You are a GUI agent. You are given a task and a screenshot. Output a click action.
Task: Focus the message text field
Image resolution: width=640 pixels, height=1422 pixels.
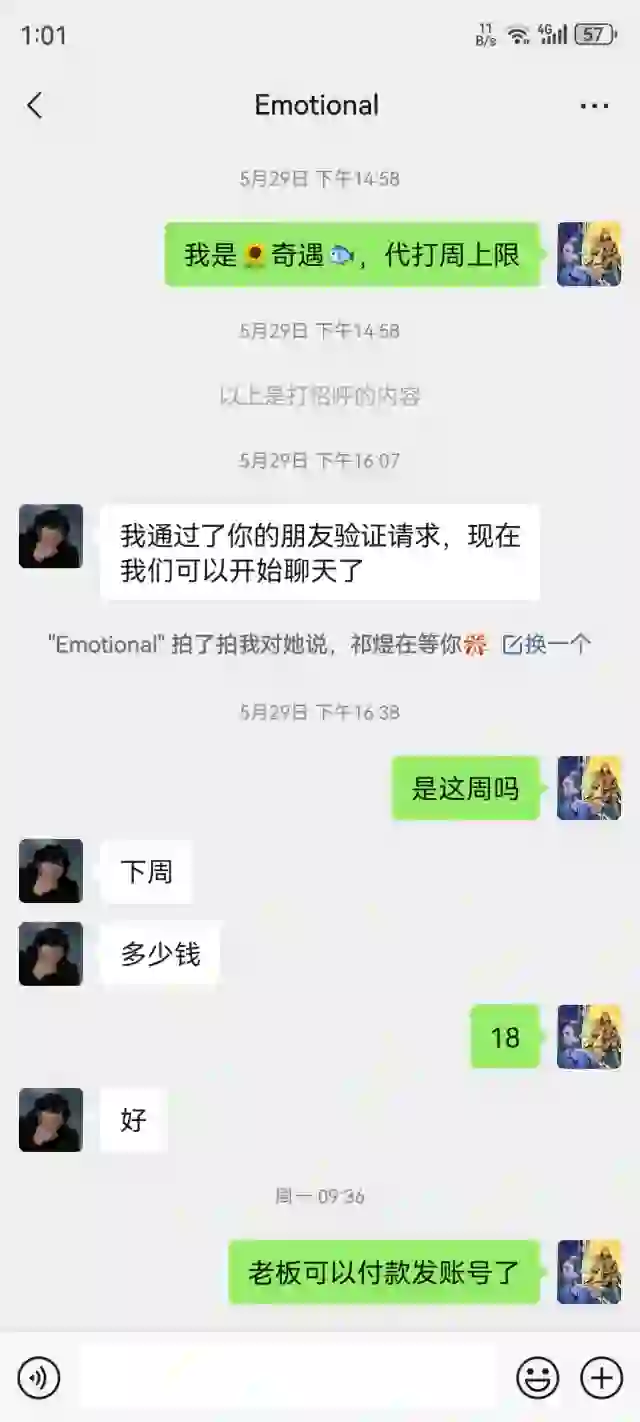287,1379
